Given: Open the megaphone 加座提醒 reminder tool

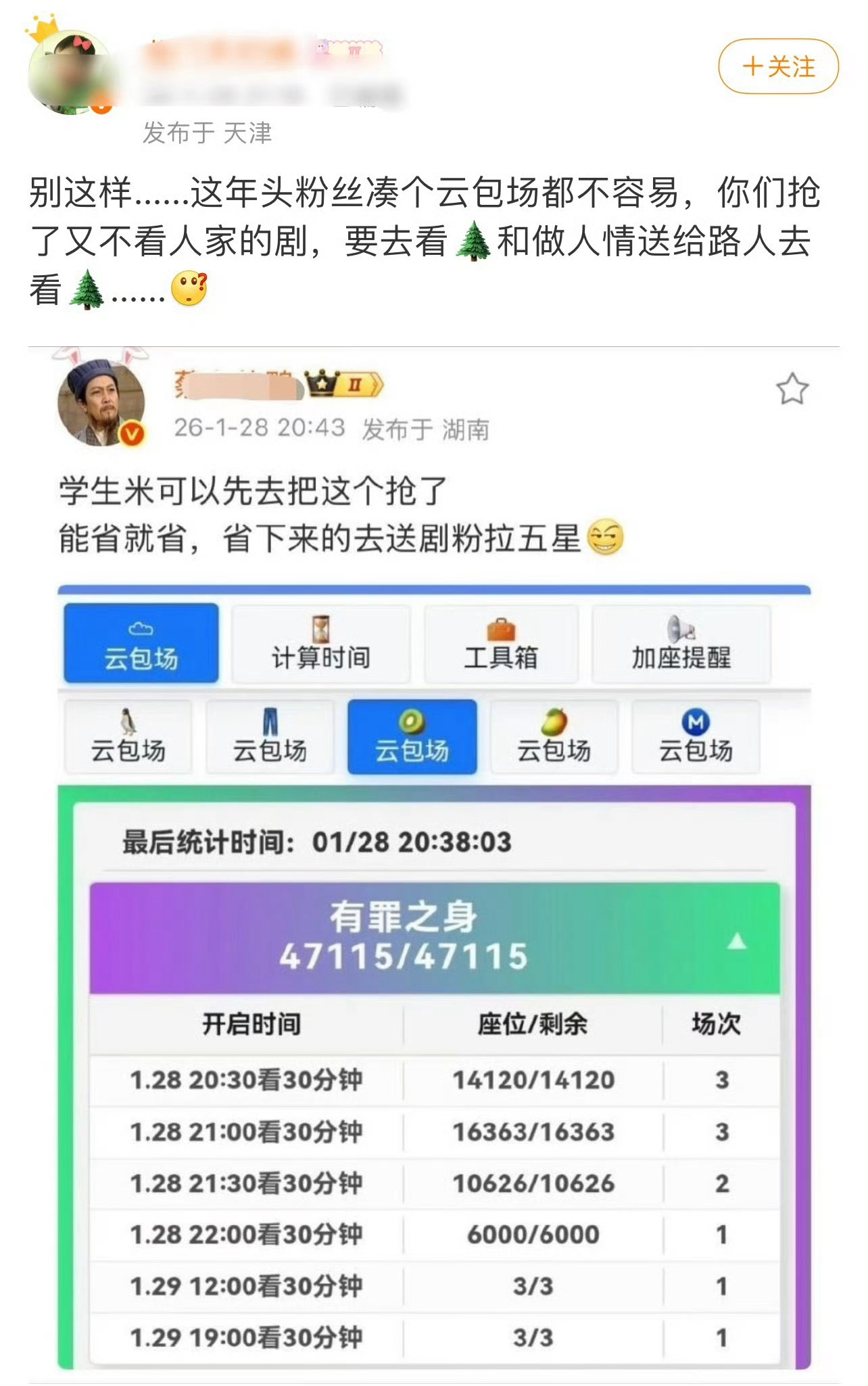Looking at the screenshot, I should [x=681, y=644].
